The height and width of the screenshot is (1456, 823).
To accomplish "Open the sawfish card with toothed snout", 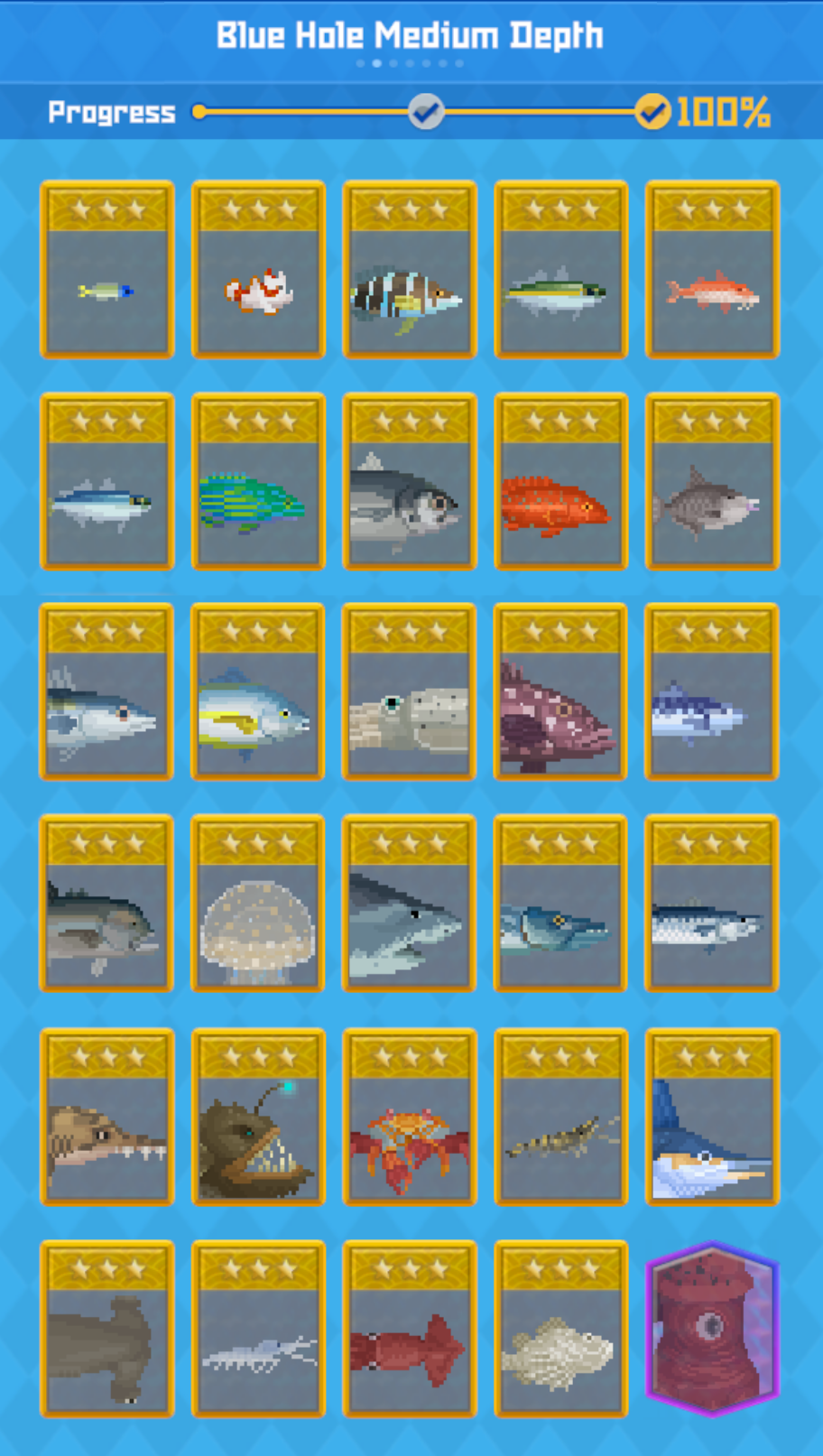I will (107, 1118).
